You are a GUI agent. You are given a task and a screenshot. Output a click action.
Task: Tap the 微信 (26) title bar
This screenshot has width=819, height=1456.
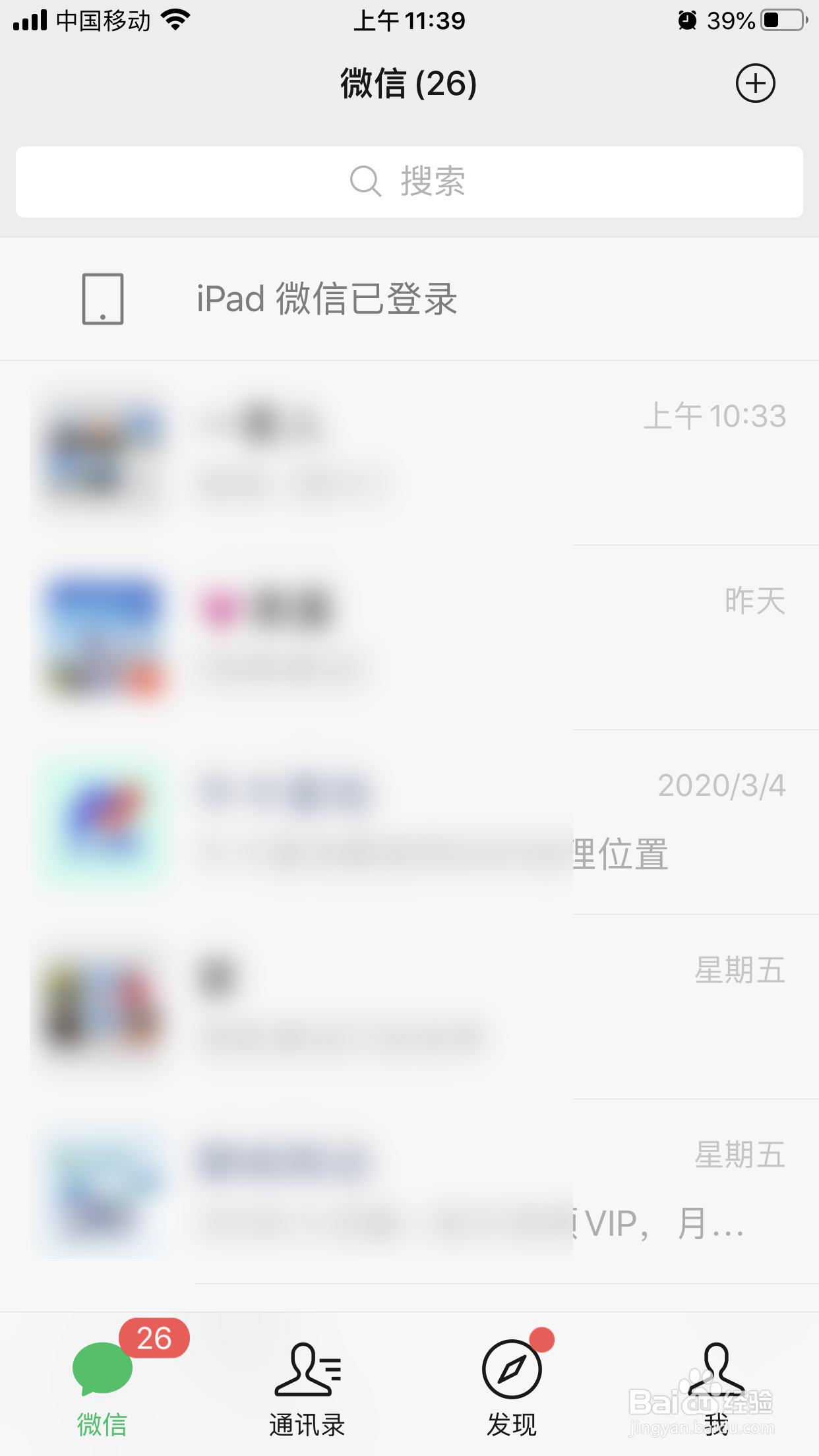(409, 83)
